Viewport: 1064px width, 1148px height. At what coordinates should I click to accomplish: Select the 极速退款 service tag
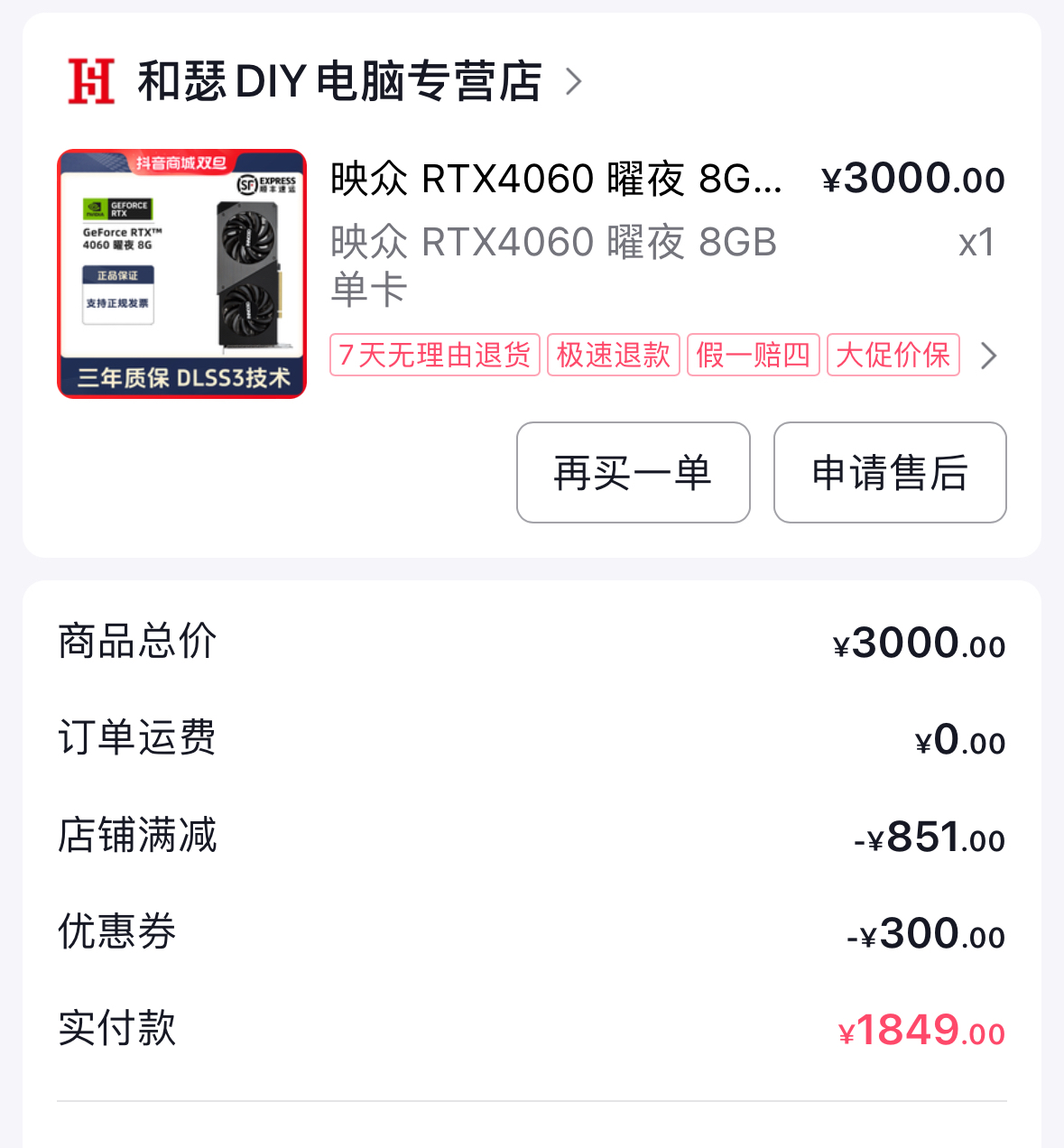pos(613,355)
